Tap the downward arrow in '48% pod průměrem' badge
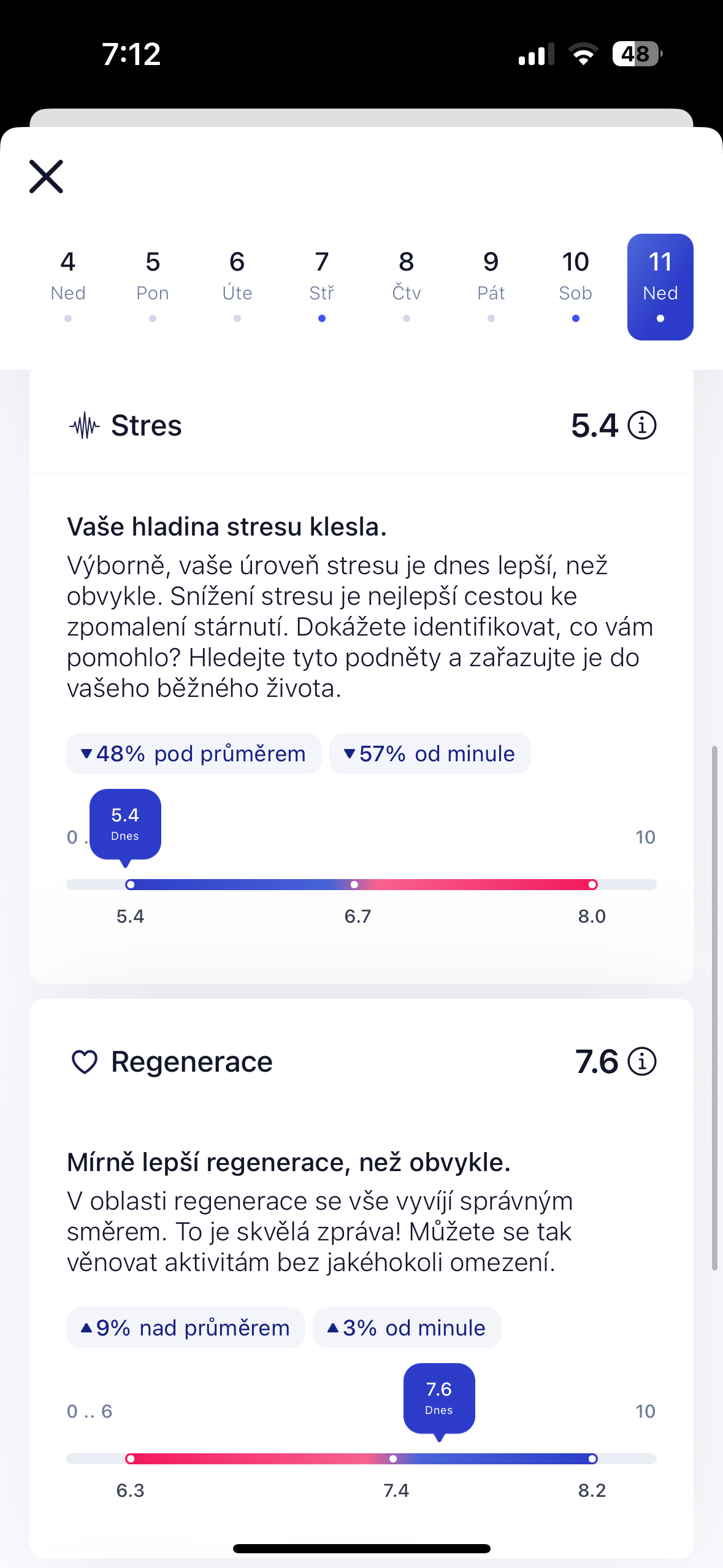This screenshot has width=723, height=1568. tap(86, 753)
